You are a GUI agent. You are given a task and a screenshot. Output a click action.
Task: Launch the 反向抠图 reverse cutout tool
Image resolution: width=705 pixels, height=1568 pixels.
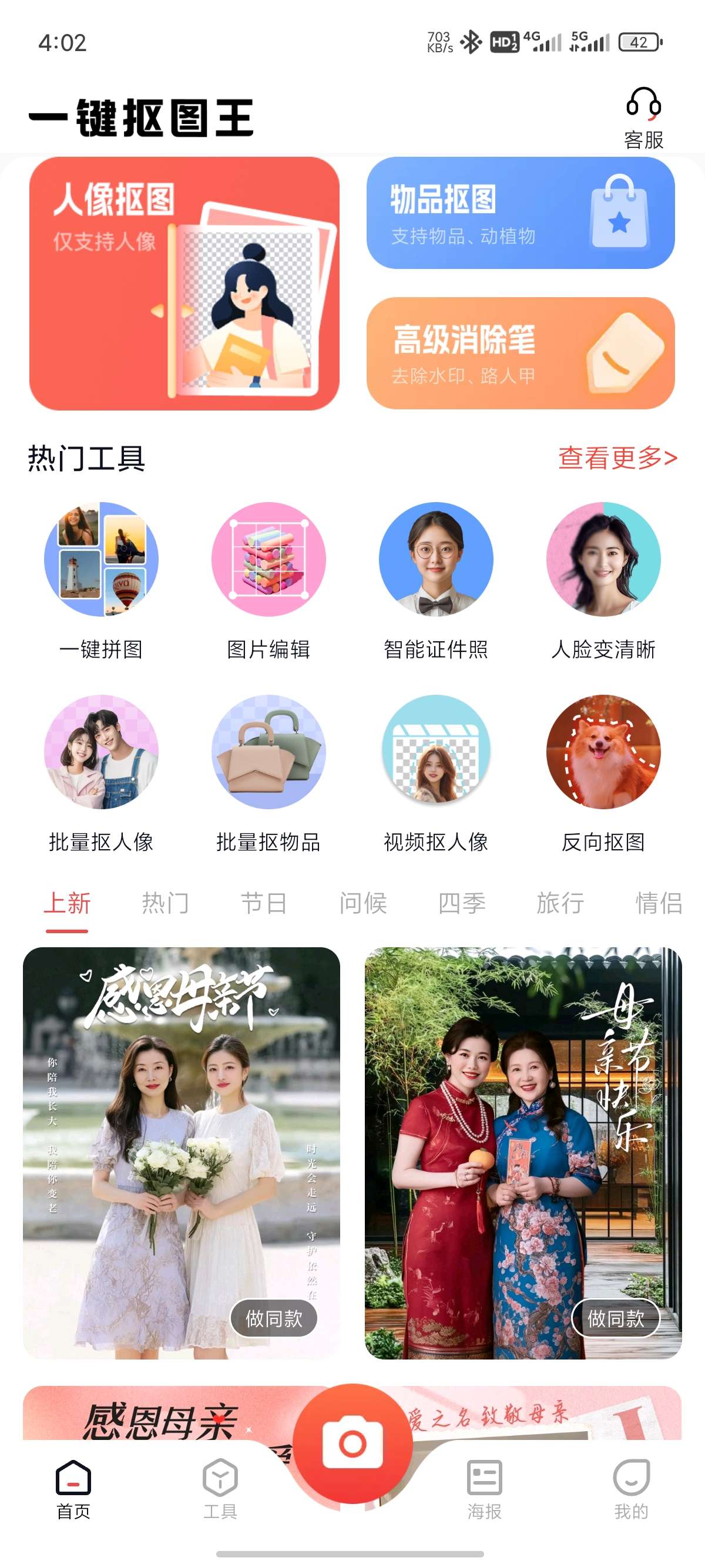(x=603, y=770)
